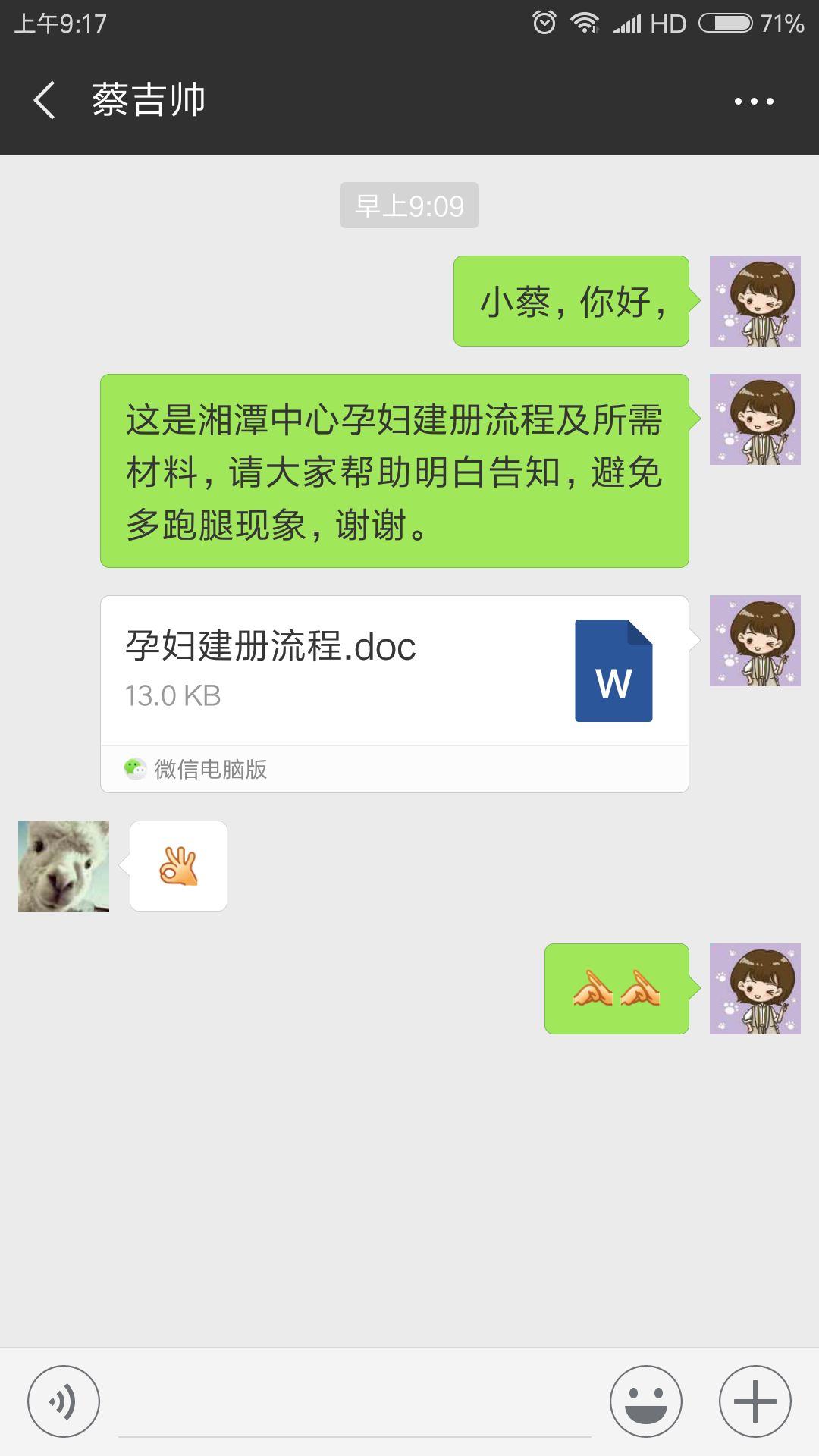Open the emoji sticker panel
The image size is (819, 1456).
[646, 1401]
